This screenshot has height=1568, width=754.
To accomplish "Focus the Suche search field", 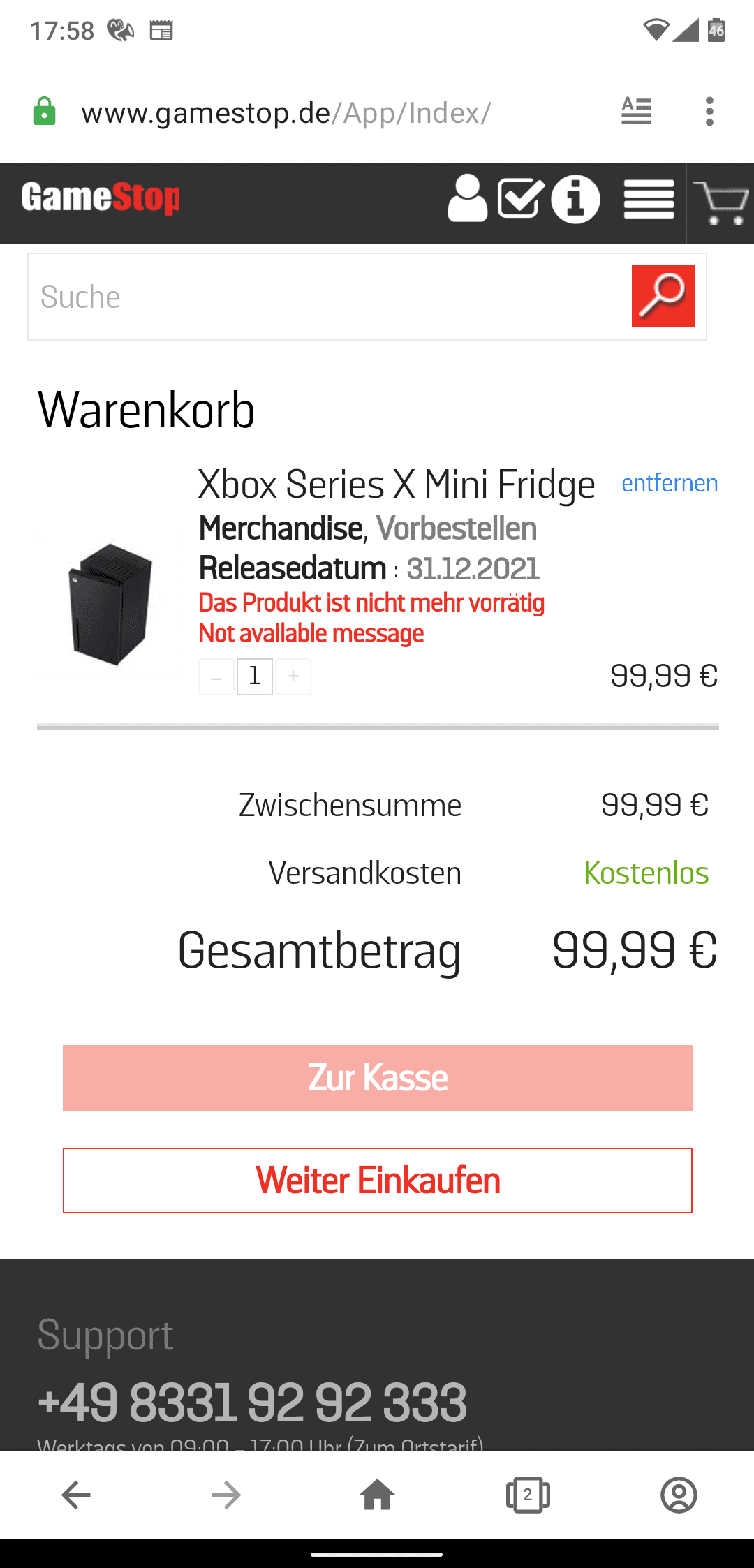I will tap(328, 297).
